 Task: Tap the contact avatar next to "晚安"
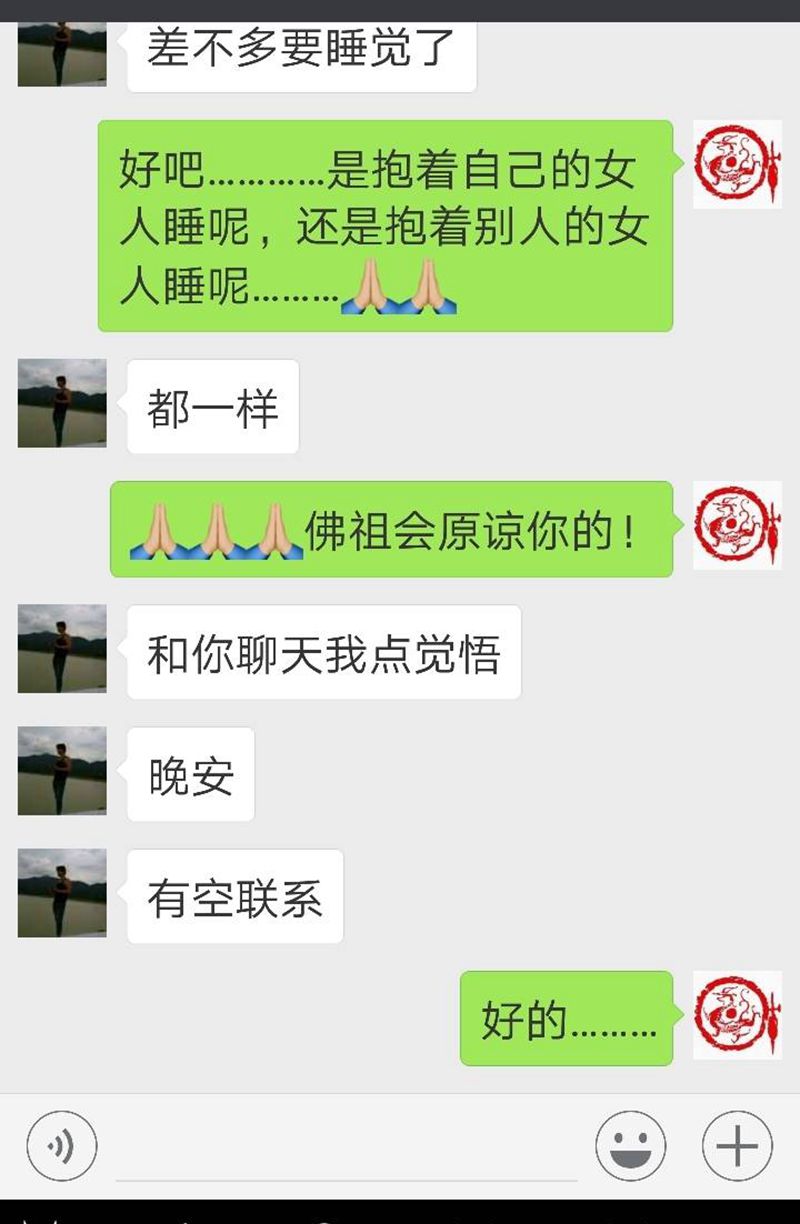point(62,771)
